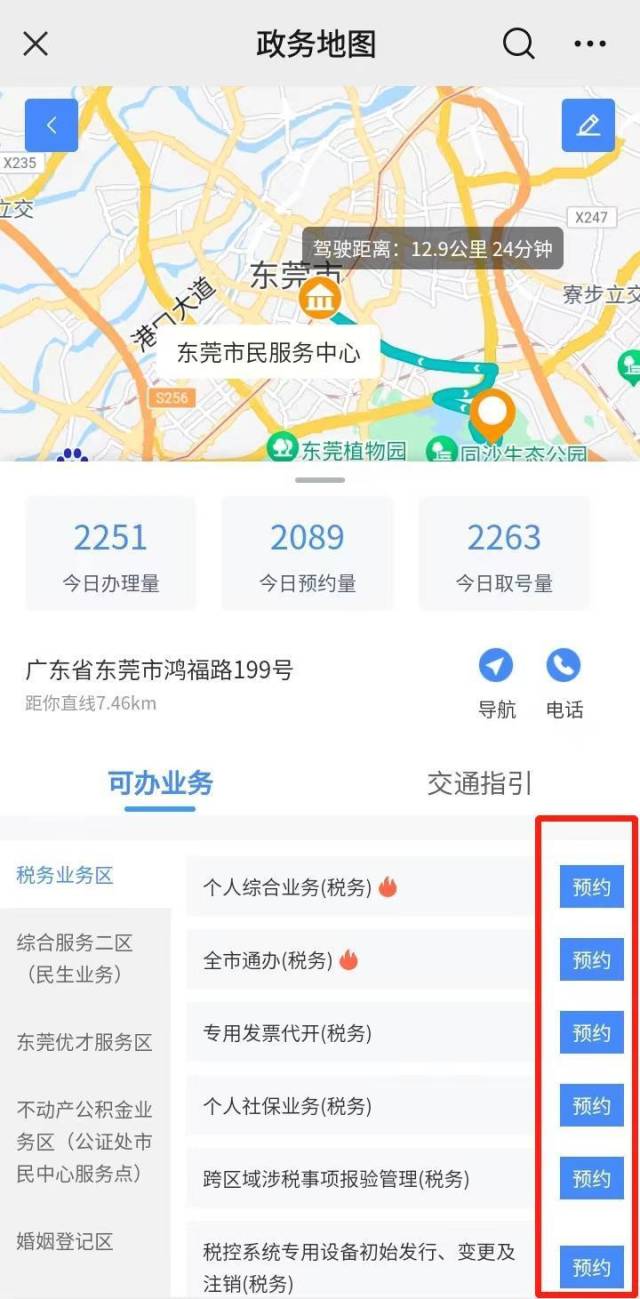The height and width of the screenshot is (1299, 640).
Task: Tap 预约 for 全市通办(税务)
Action: click(x=591, y=960)
